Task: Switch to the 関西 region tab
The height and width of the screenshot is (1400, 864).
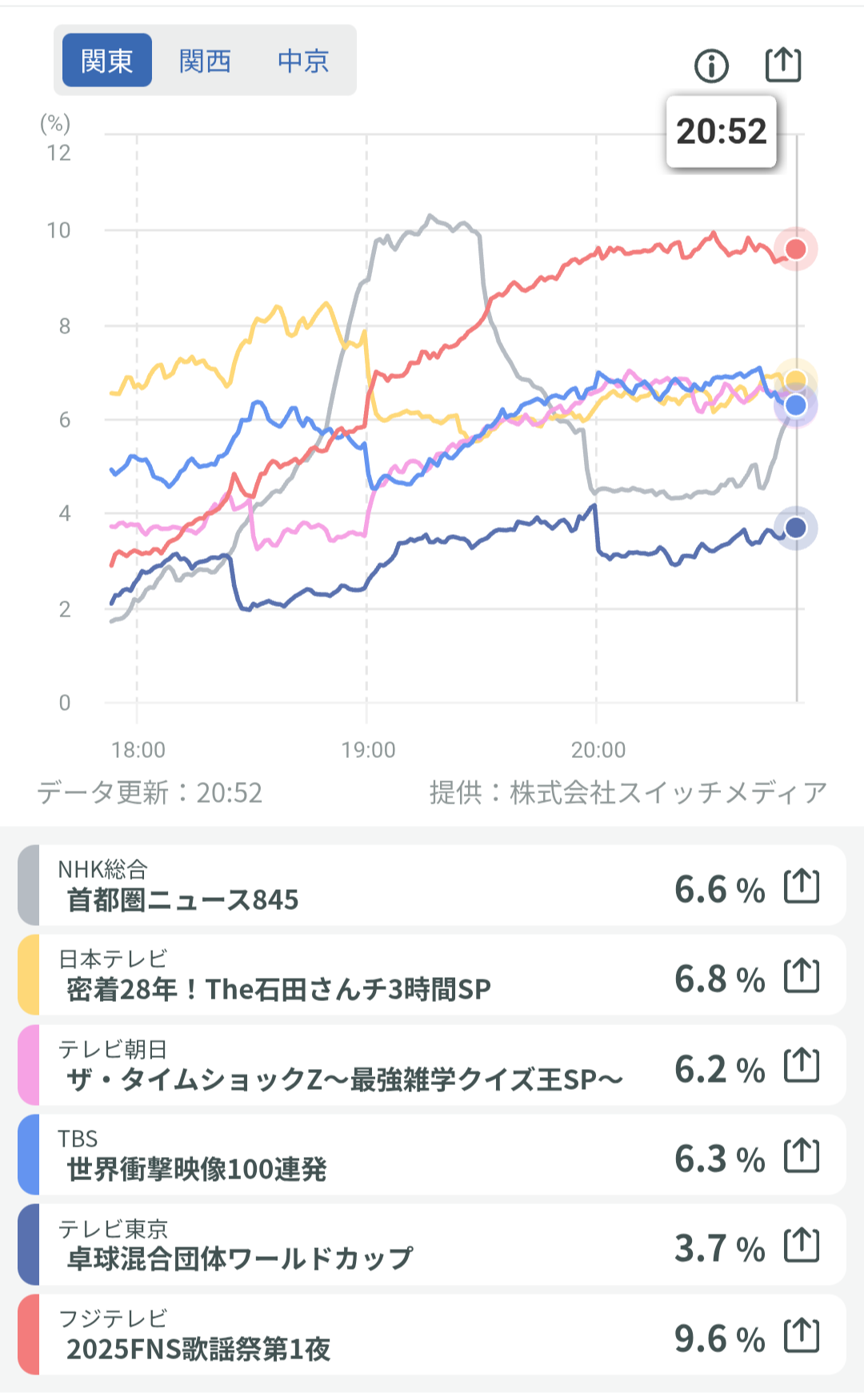Action: (205, 61)
